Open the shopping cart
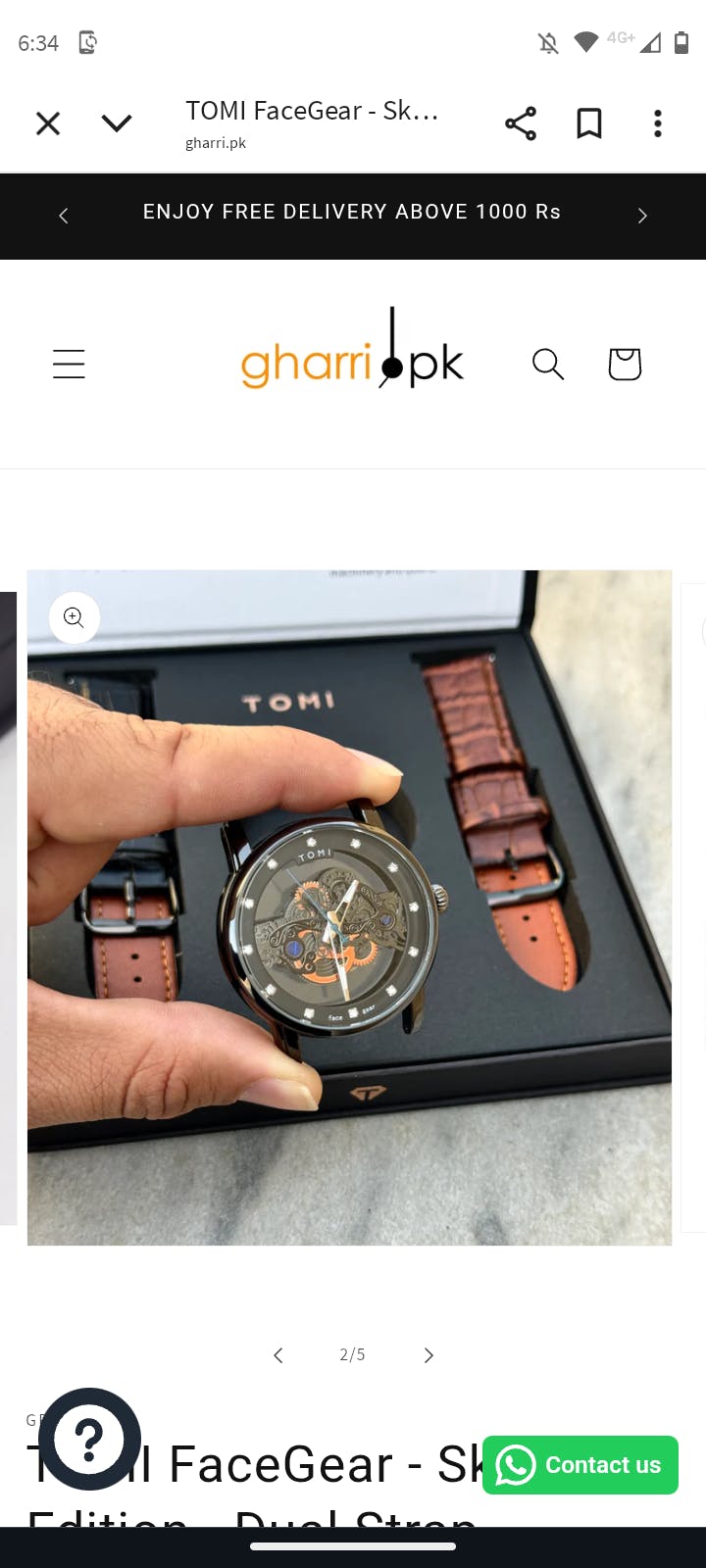706x1568 pixels. pos(625,365)
